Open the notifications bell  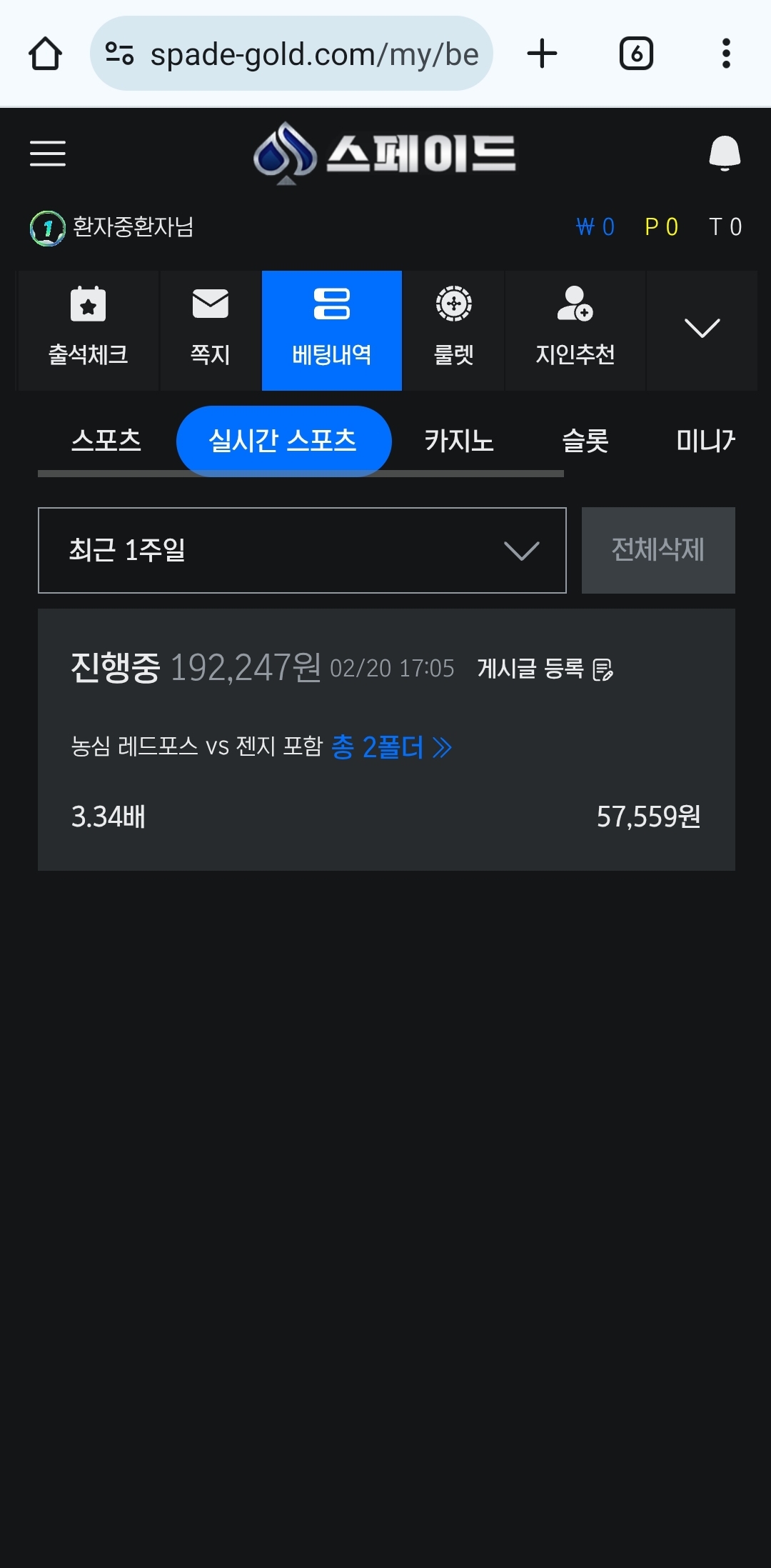coord(724,153)
